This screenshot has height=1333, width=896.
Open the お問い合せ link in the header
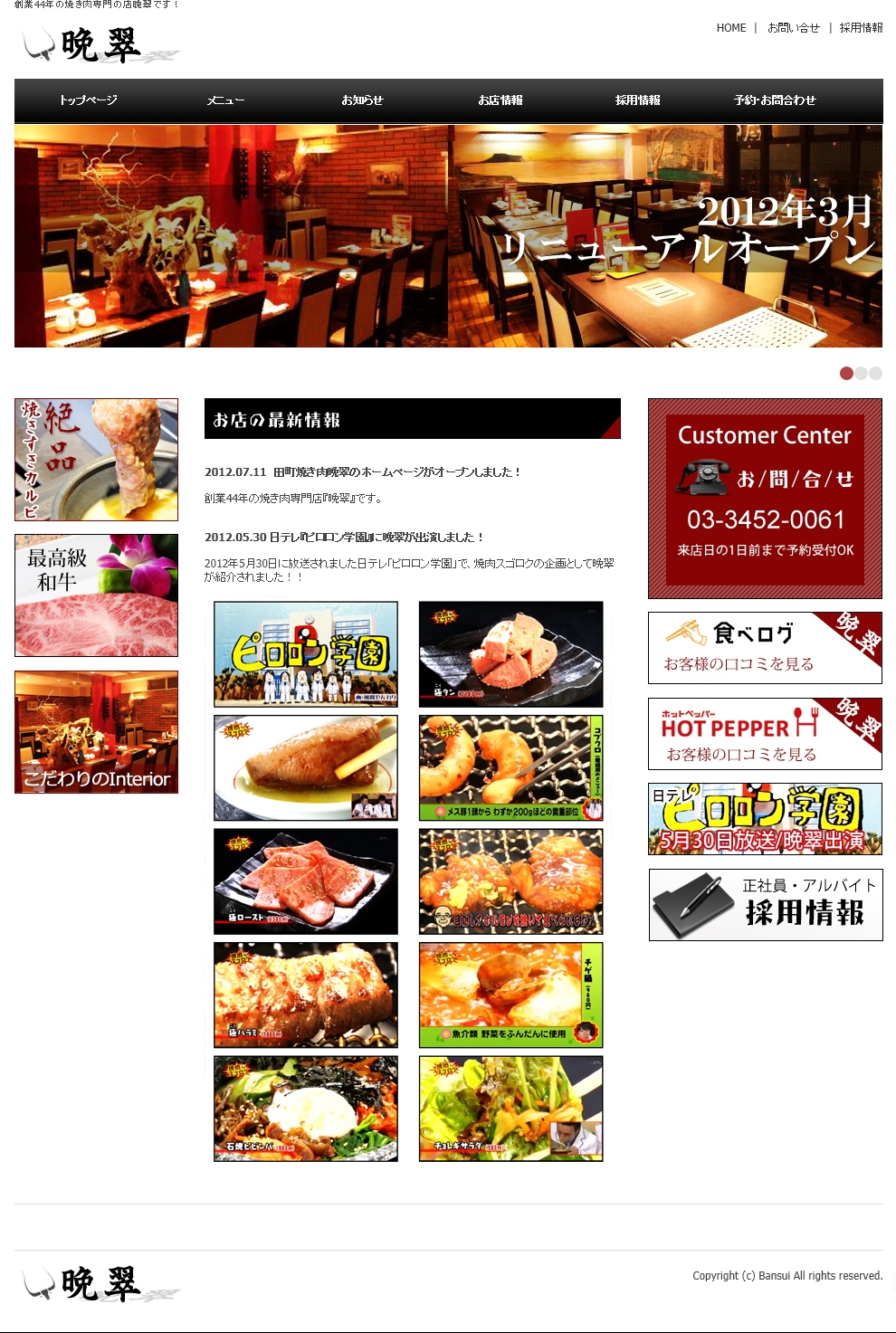coord(793,28)
